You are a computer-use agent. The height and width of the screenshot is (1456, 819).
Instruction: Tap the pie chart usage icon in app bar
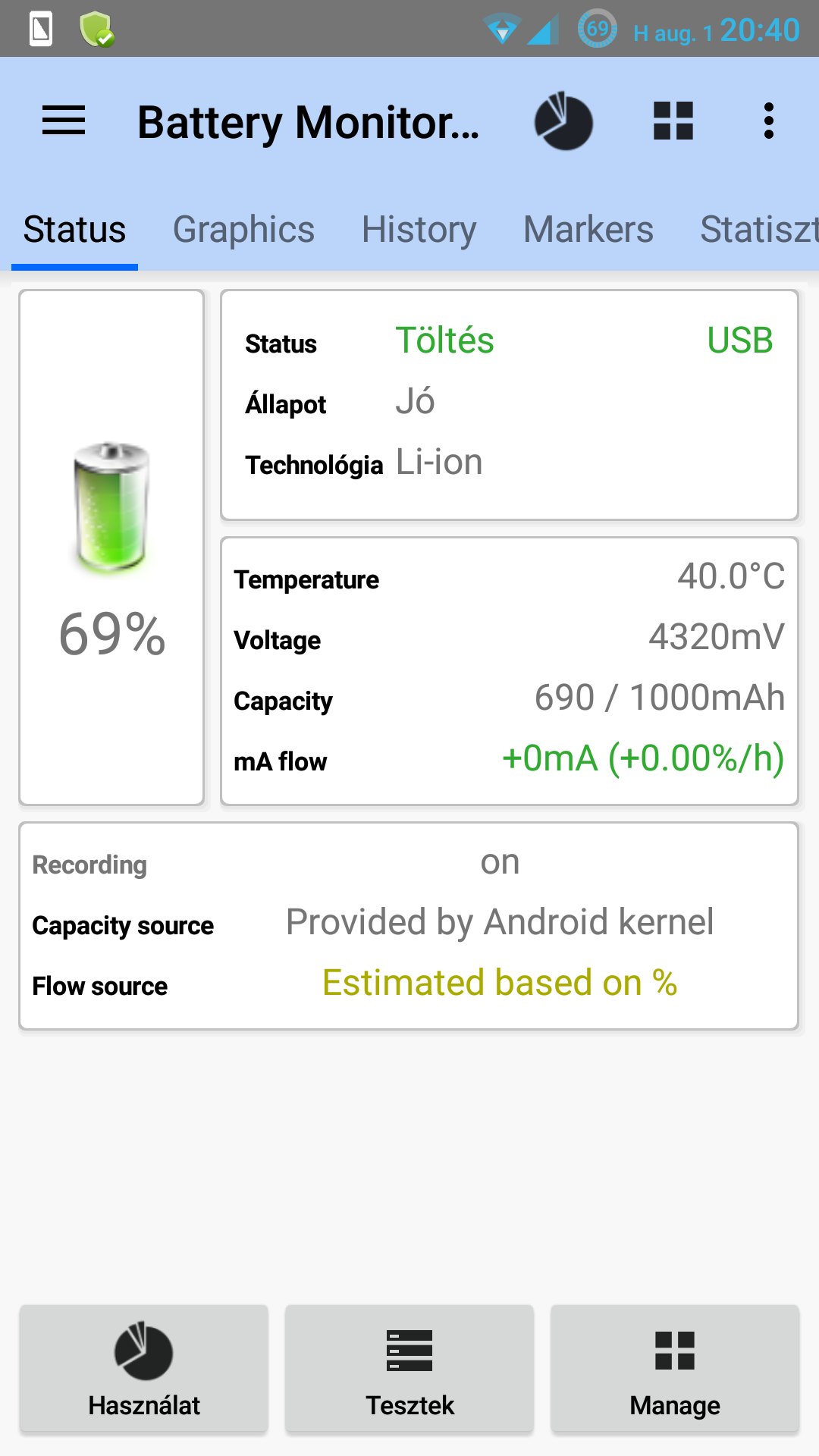click(x=563, y=121)
